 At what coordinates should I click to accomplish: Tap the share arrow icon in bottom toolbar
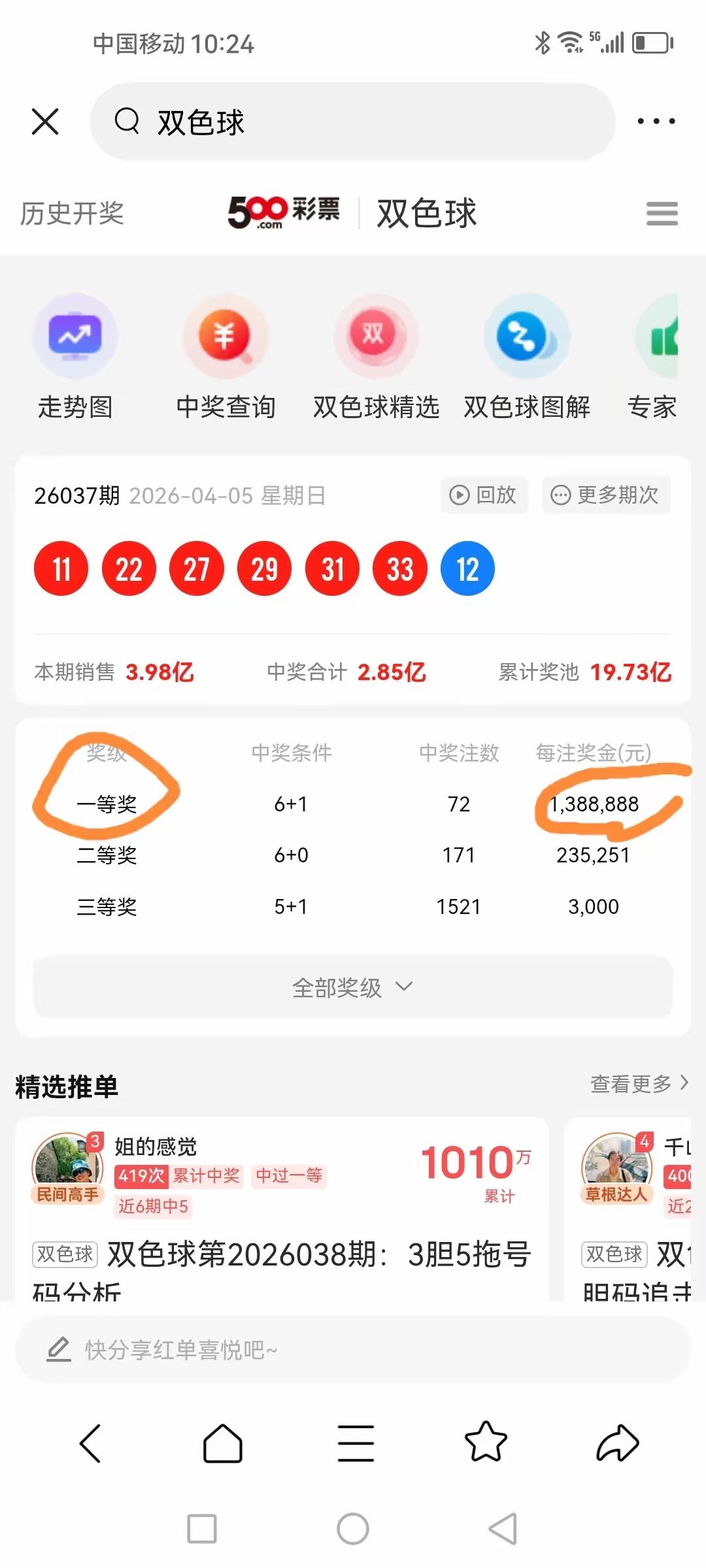[x=615, y=1443]
